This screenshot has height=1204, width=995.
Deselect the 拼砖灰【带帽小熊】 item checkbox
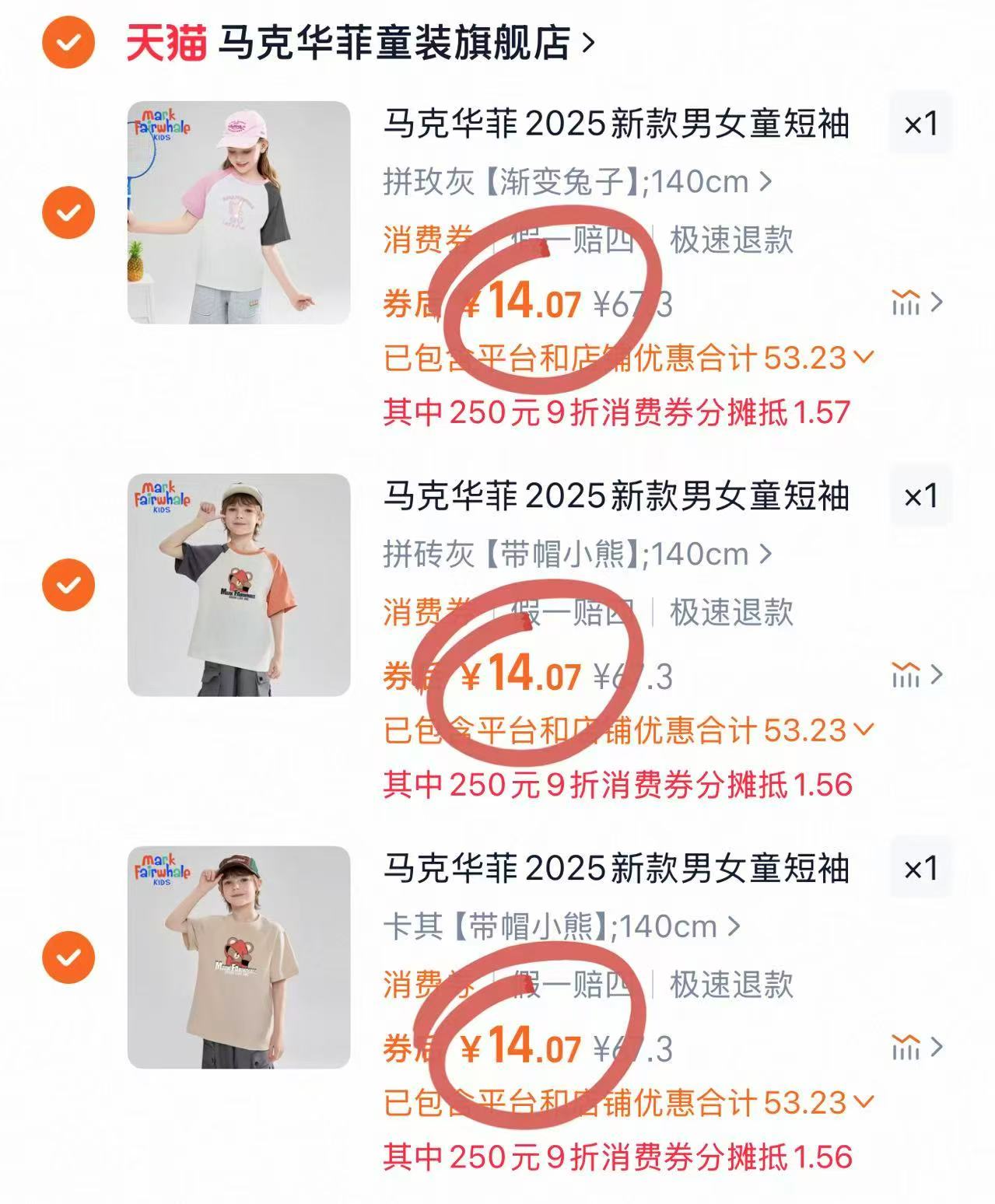(68, 585)
